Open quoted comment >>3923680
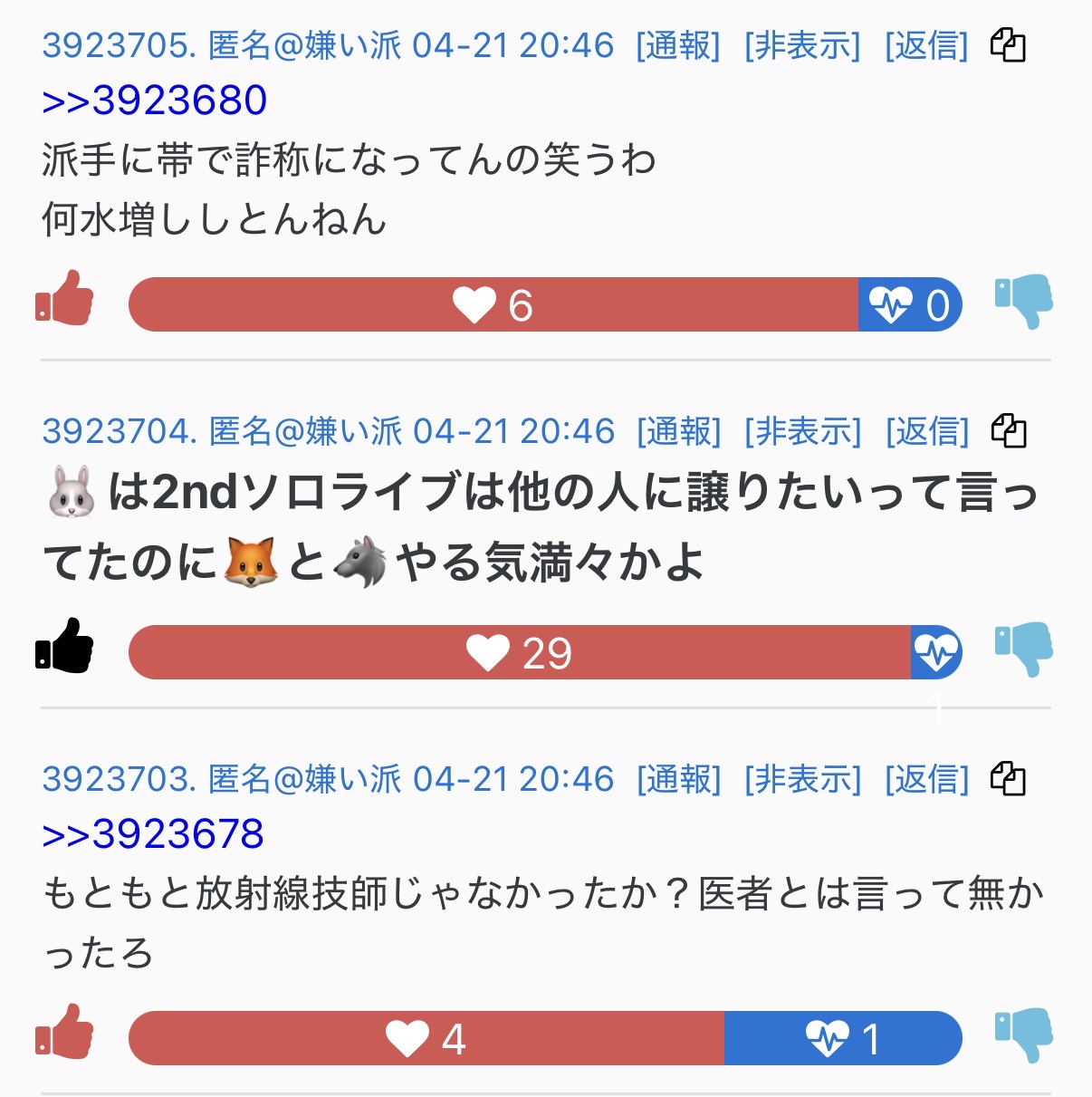 tap(155, 101)
